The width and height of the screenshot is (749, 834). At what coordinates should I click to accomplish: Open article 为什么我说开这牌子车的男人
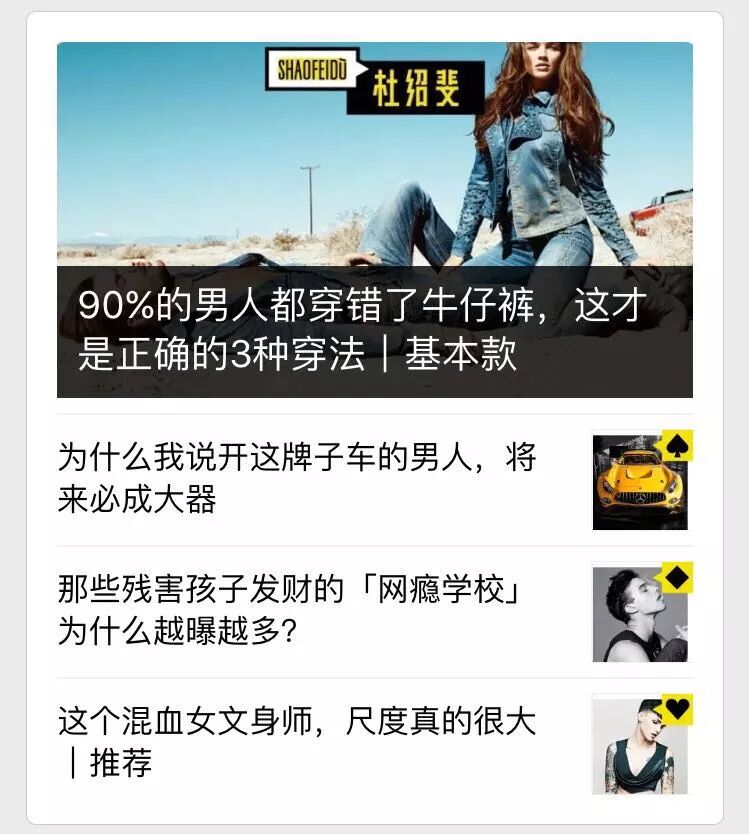pyautogui.click(x=298, y=479)
